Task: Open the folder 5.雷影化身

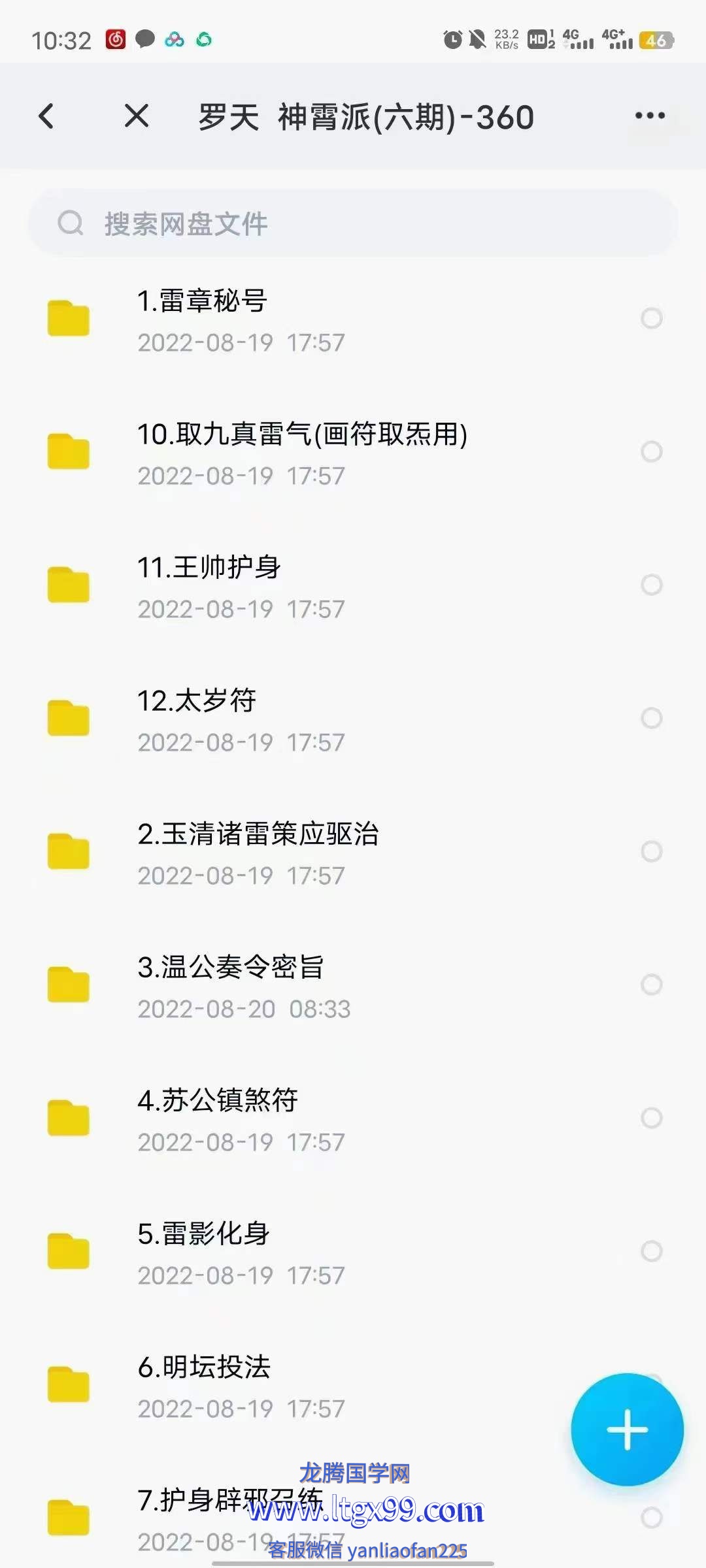Action: [x=353, y=1253]
